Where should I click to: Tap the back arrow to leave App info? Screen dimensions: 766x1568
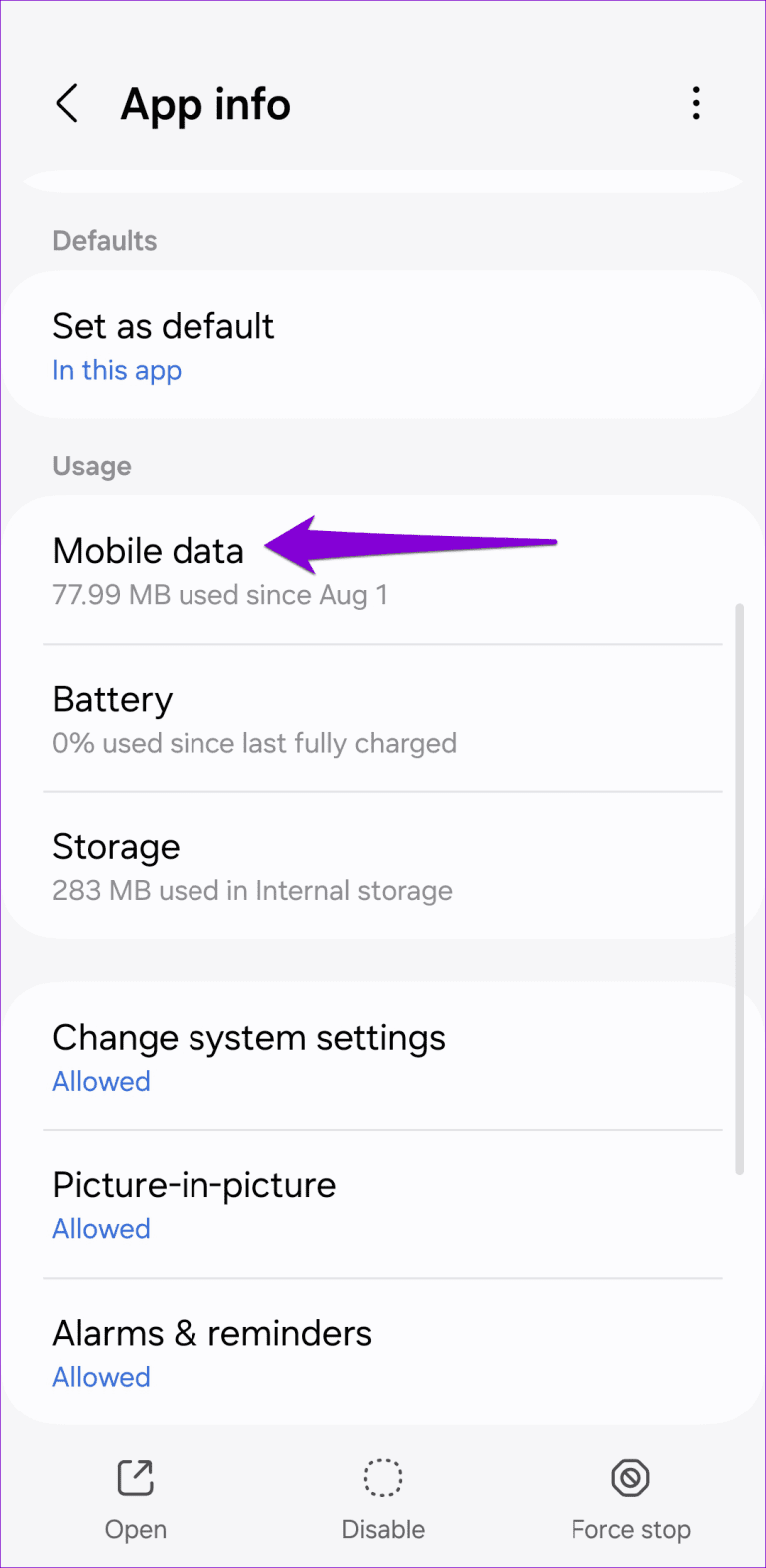pos(67,103)
